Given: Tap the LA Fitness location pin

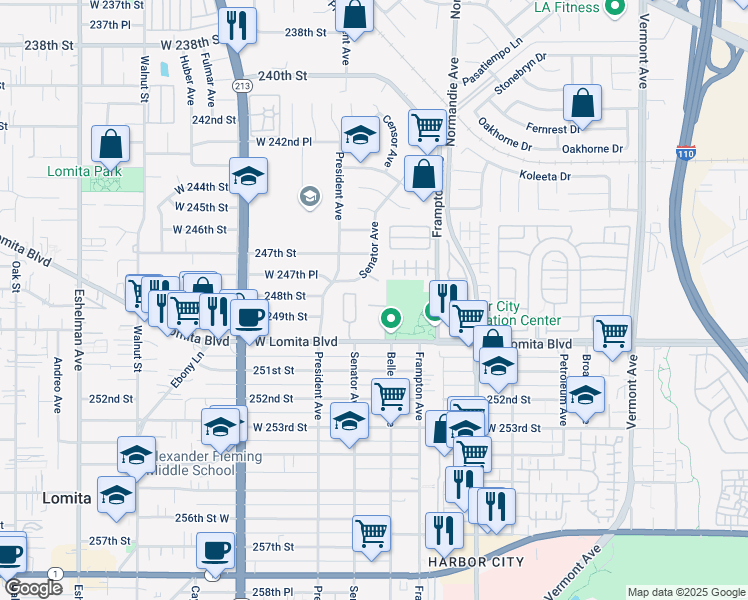Looking at the screenshot, I should tap(615, 7).
